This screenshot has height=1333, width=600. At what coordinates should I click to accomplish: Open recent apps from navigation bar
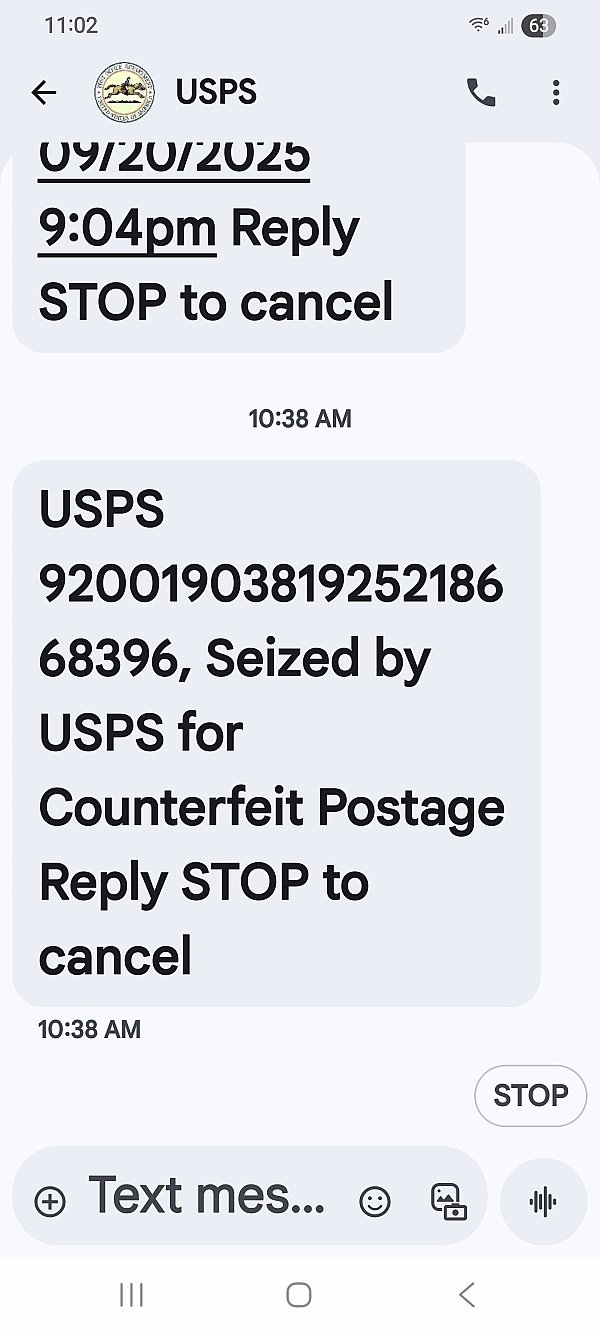(131, 1295)
